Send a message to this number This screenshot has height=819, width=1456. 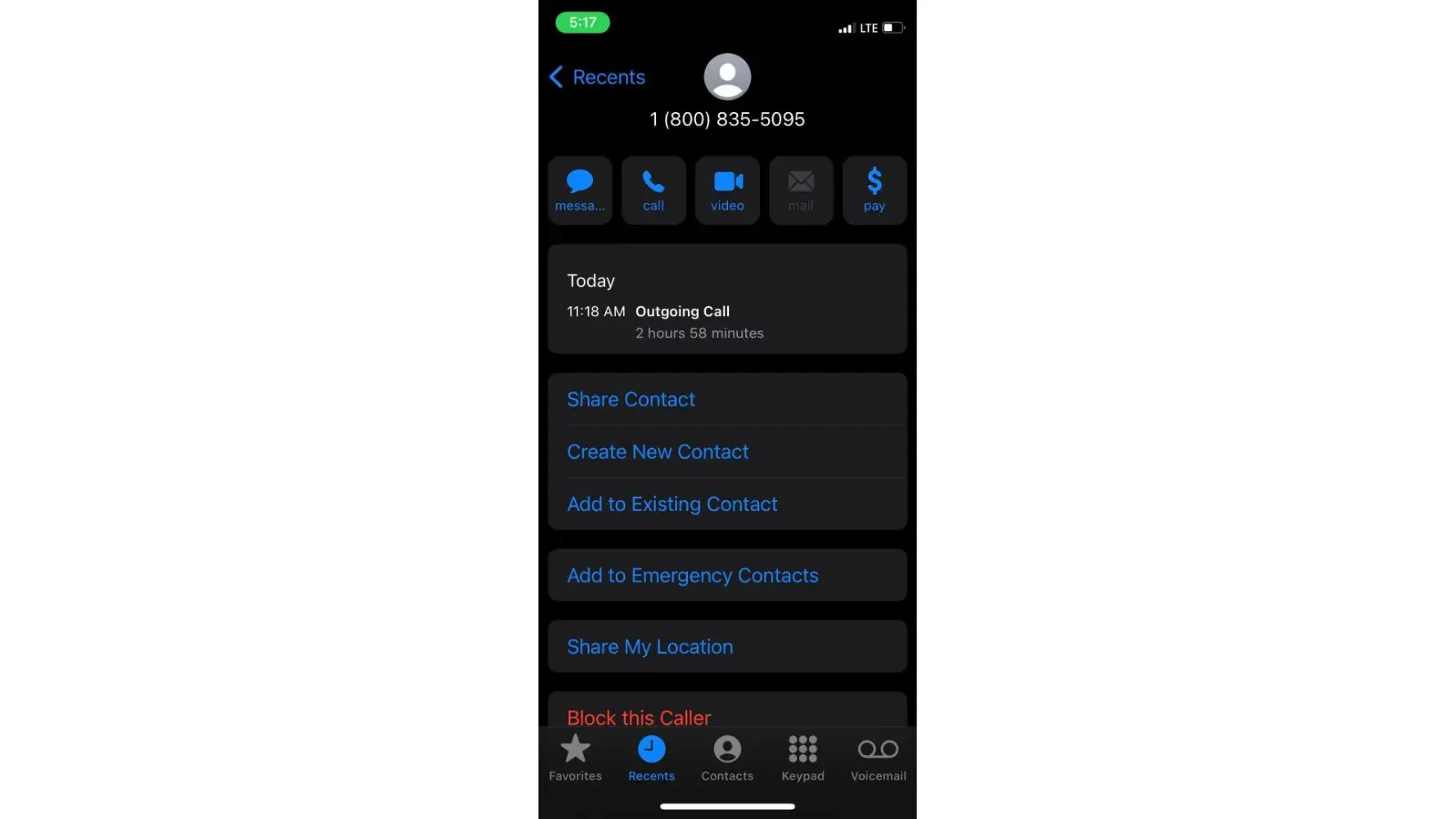coord(580,190)
